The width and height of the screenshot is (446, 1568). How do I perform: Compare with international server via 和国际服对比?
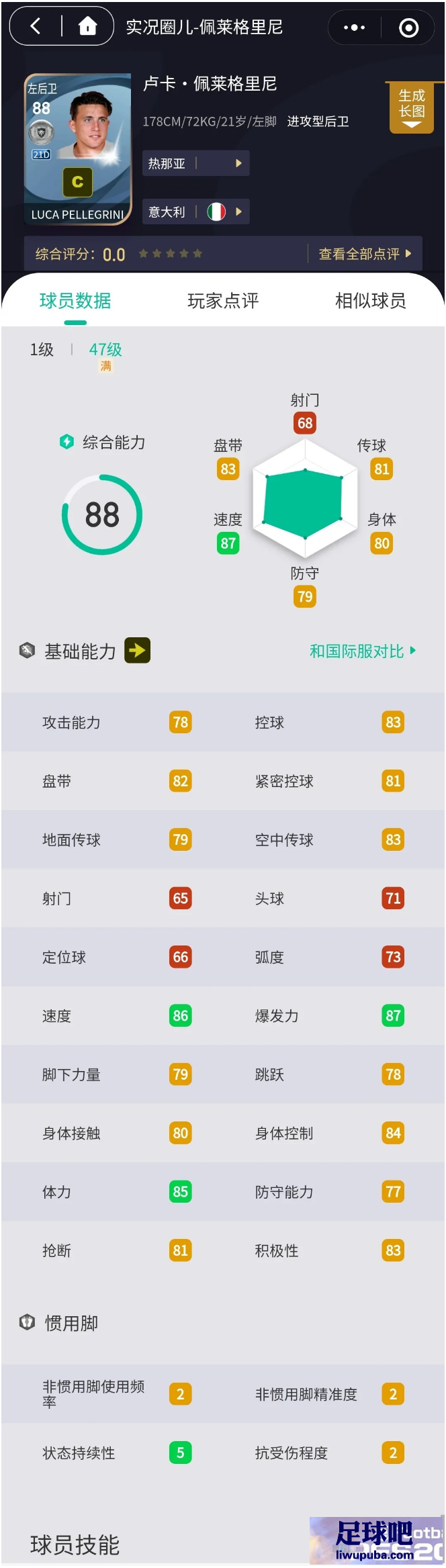point(363,651)
